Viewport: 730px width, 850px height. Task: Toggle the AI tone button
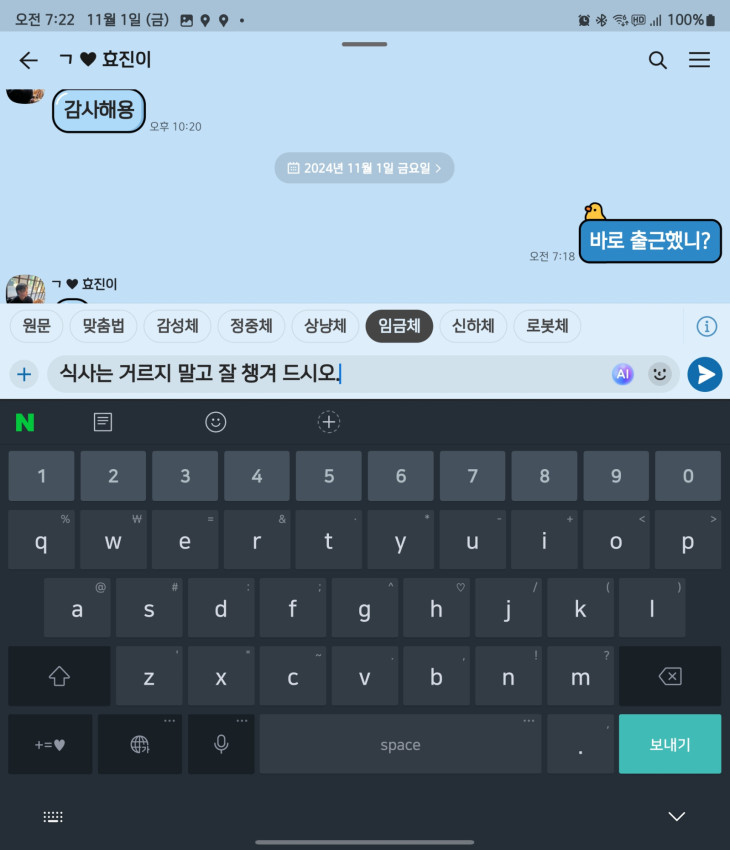623,374
